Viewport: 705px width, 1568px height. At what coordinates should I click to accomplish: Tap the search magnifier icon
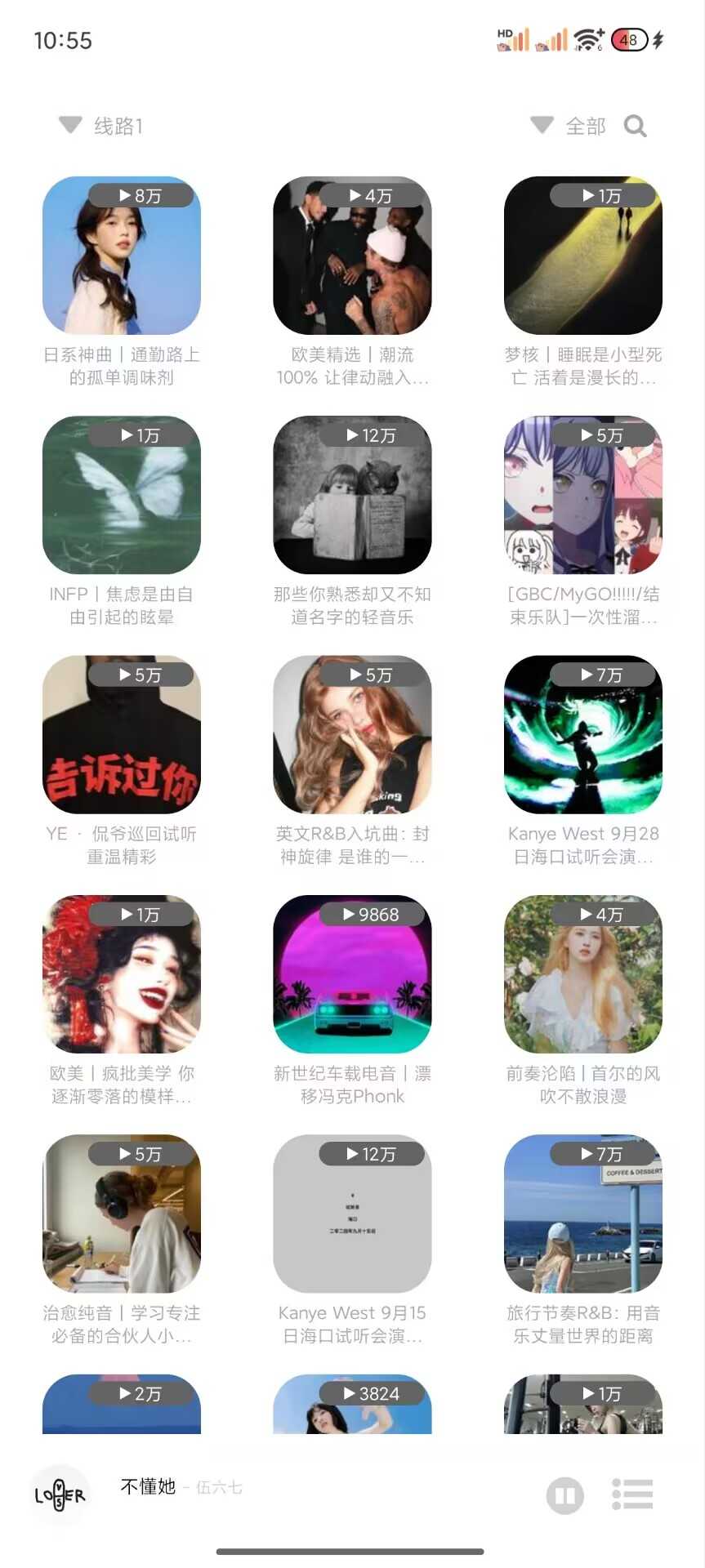[x=635, y=126]
